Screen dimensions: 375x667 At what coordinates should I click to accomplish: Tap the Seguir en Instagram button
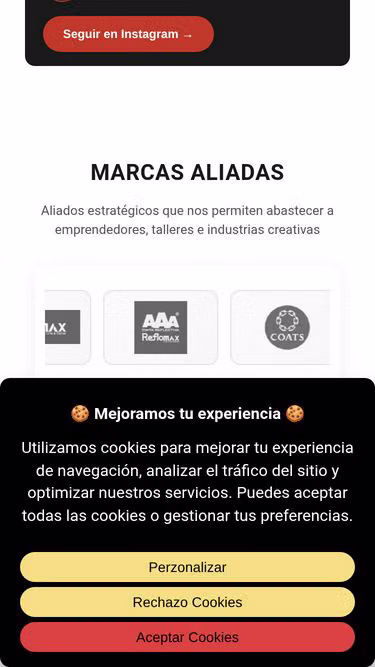click(128, 34)
